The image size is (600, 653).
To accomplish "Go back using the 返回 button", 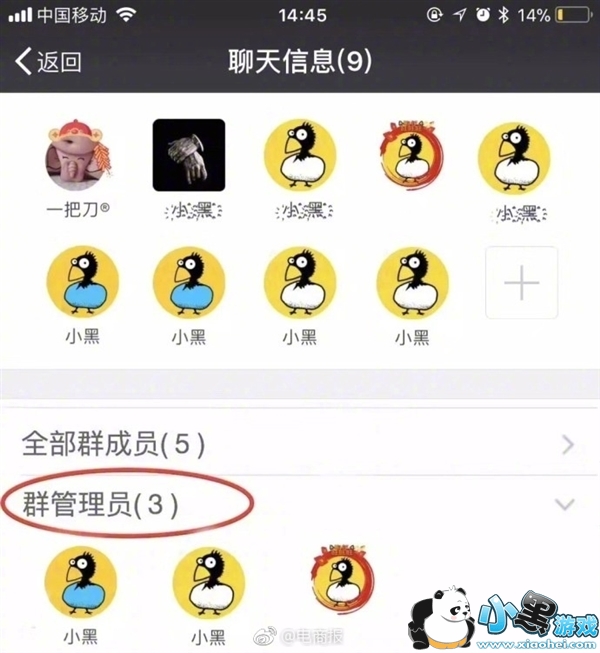I will (x=48, y=61).
